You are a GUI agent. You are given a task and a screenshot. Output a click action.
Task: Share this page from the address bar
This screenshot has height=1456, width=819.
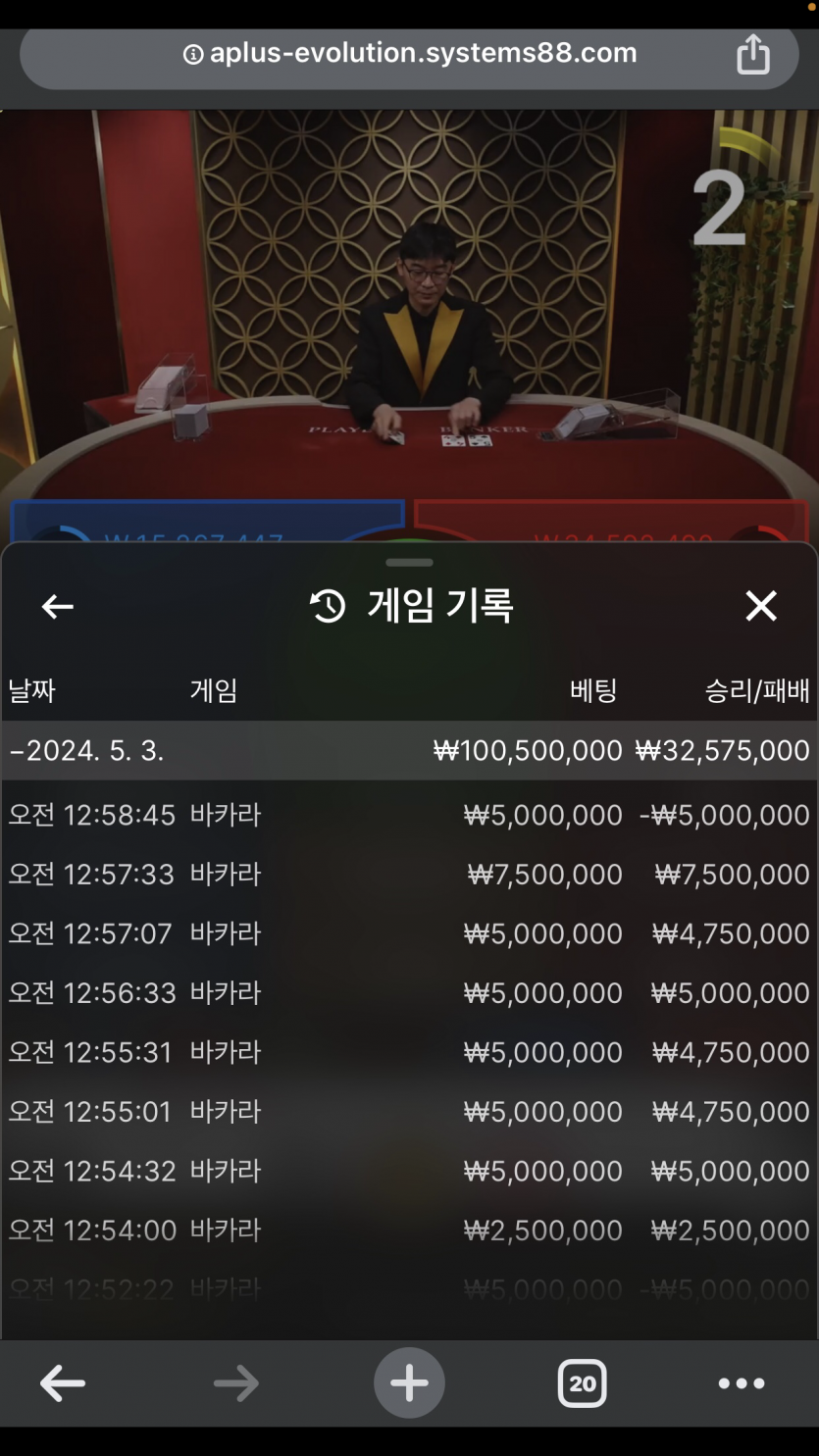coord(752,53)
